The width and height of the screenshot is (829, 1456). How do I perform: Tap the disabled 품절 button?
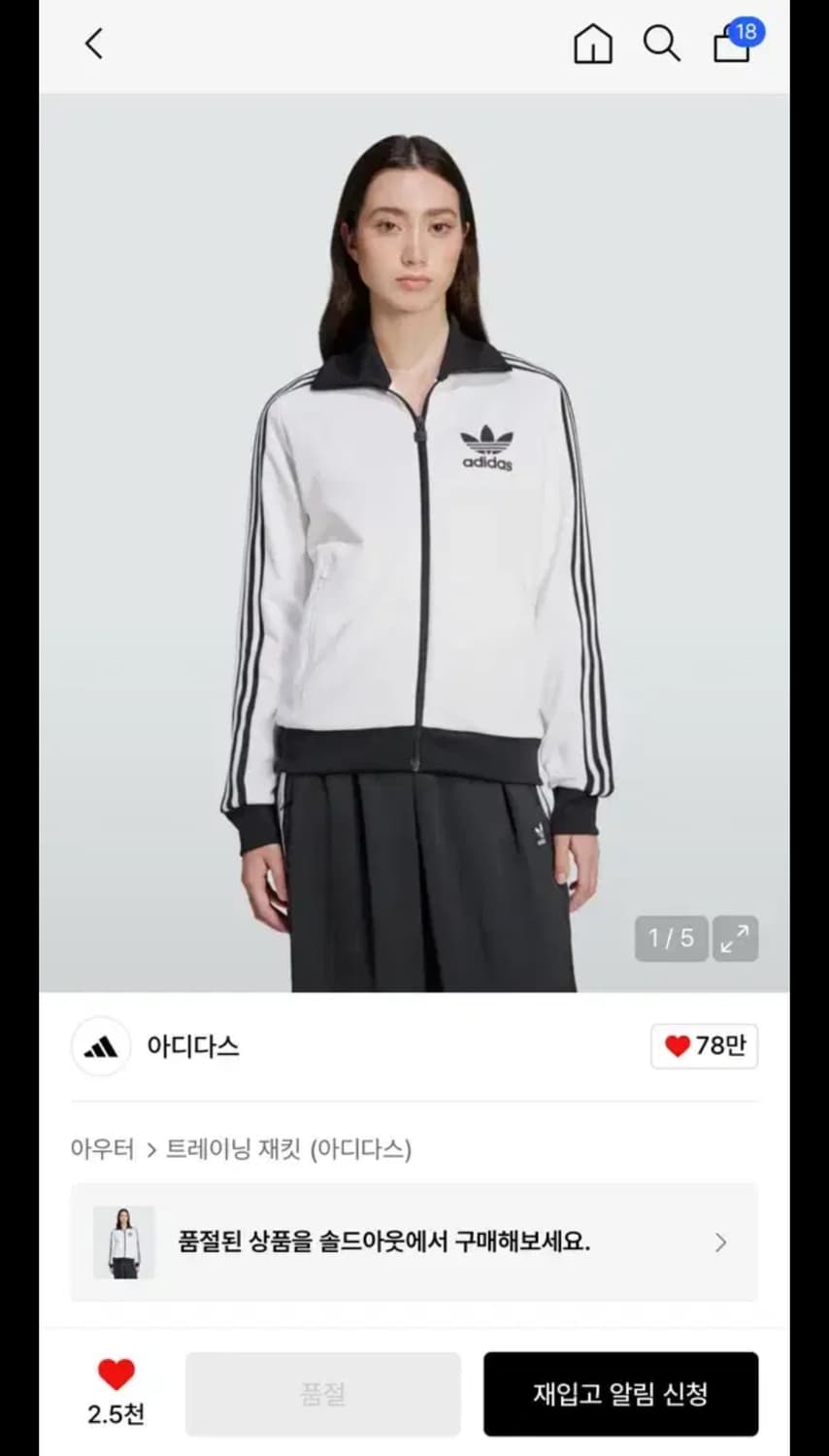(x=324, y=1394)
